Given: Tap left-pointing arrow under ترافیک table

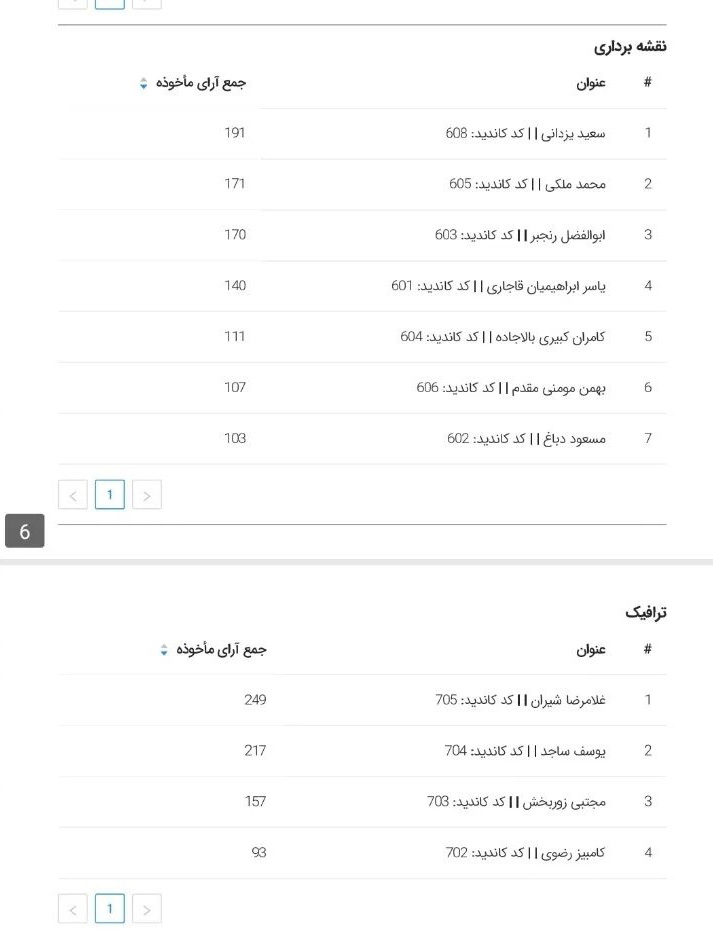Looking at the screenshot, I should coord(73,908).
